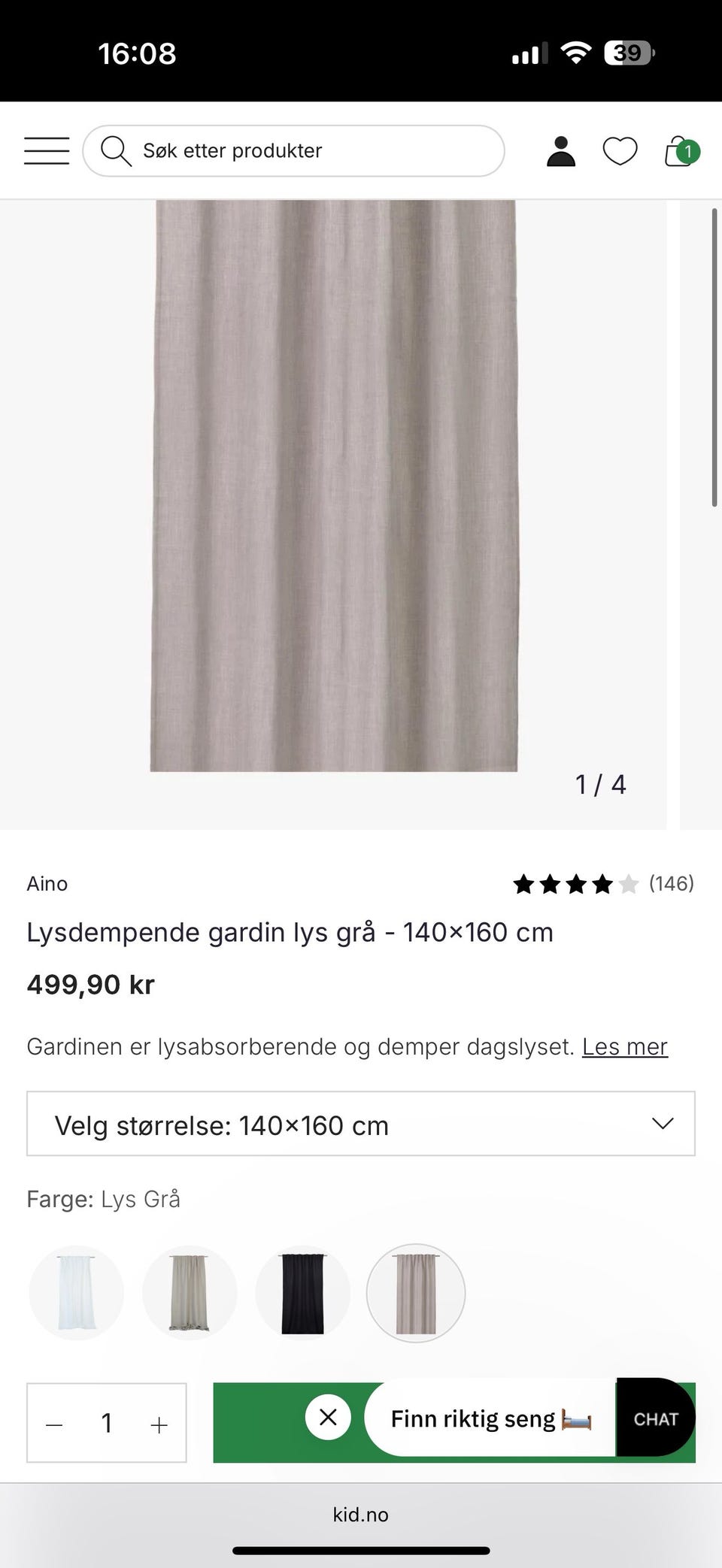Screen dimensions: 722x1568
Task: Open the wishlist heart icon
Action: 620,150
